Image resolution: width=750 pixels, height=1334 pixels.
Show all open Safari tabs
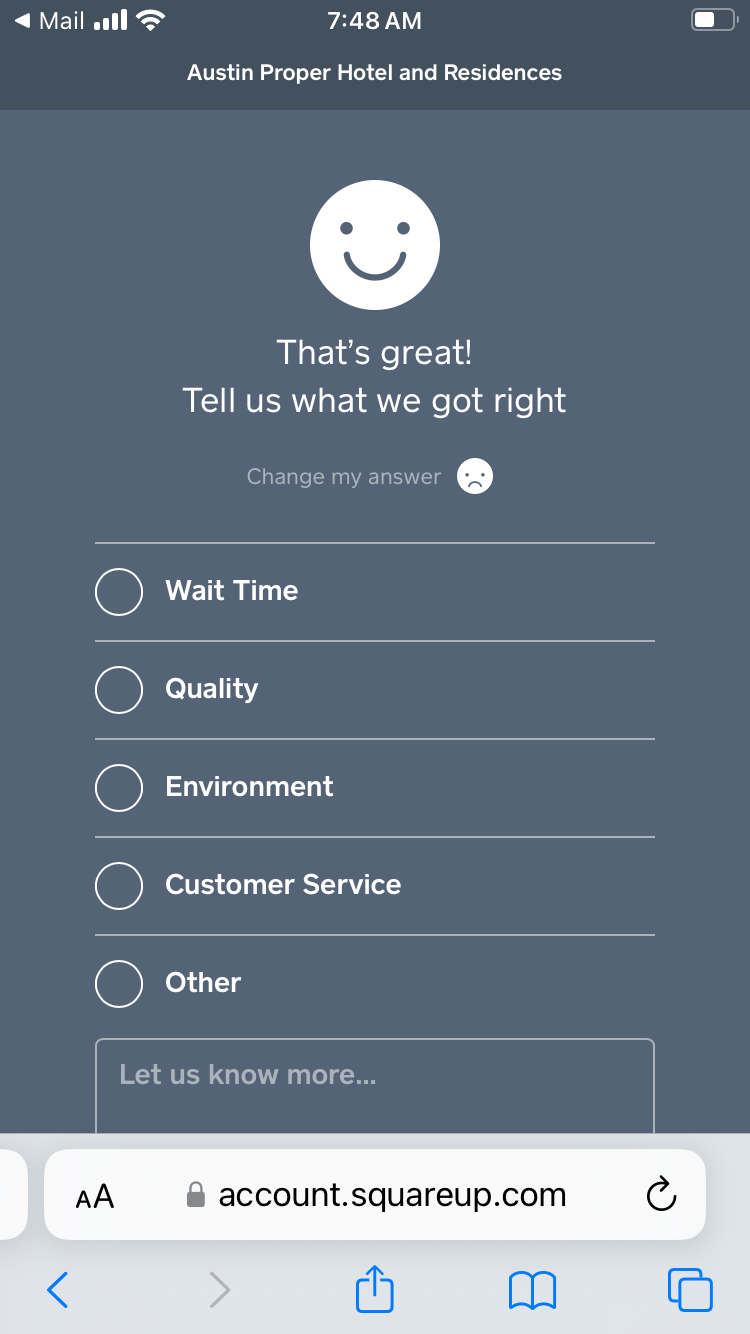click(x=690, y=1290)
